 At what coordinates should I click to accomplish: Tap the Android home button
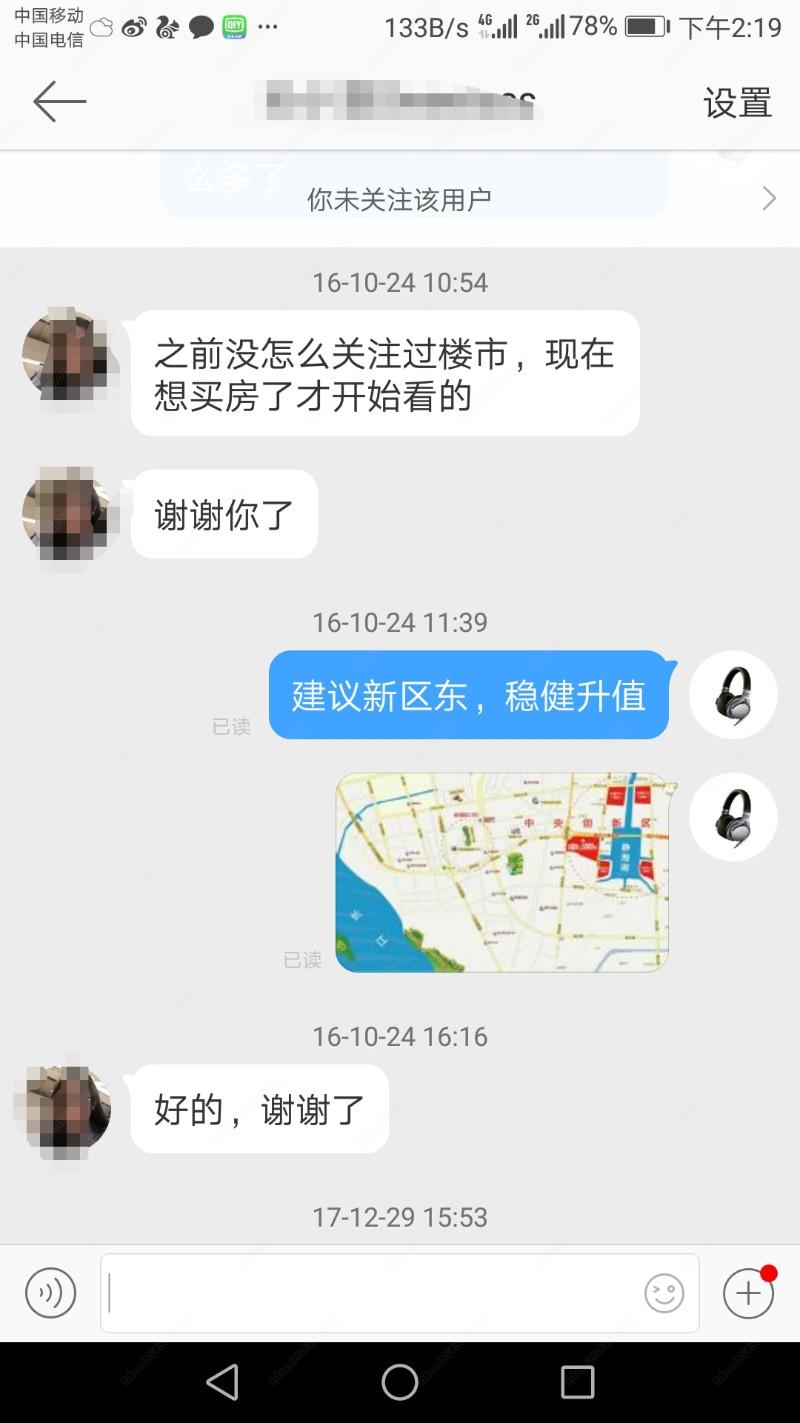[399, 1385]
